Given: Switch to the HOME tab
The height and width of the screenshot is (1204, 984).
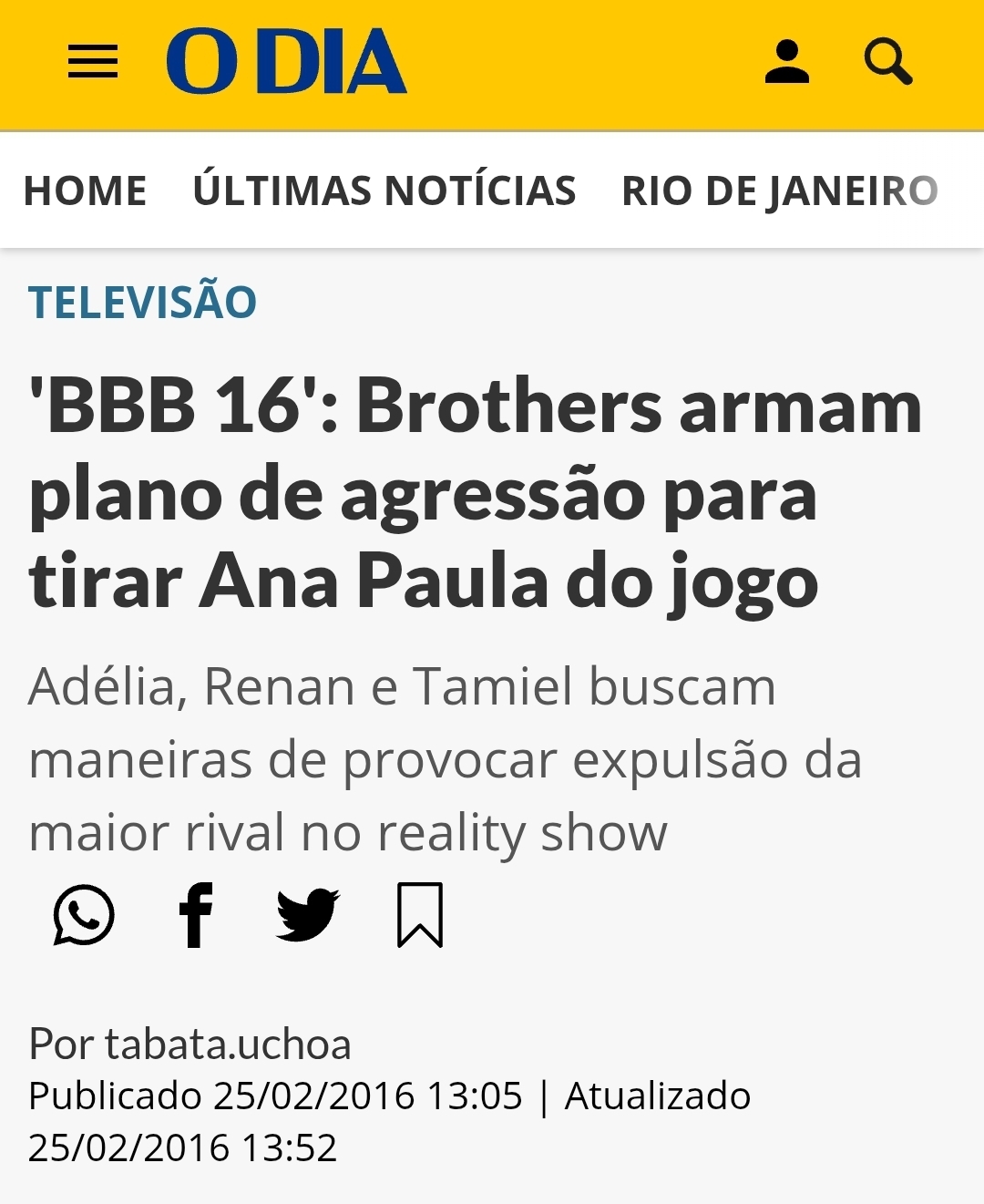Looking at the screenshot, I should 86,191.
